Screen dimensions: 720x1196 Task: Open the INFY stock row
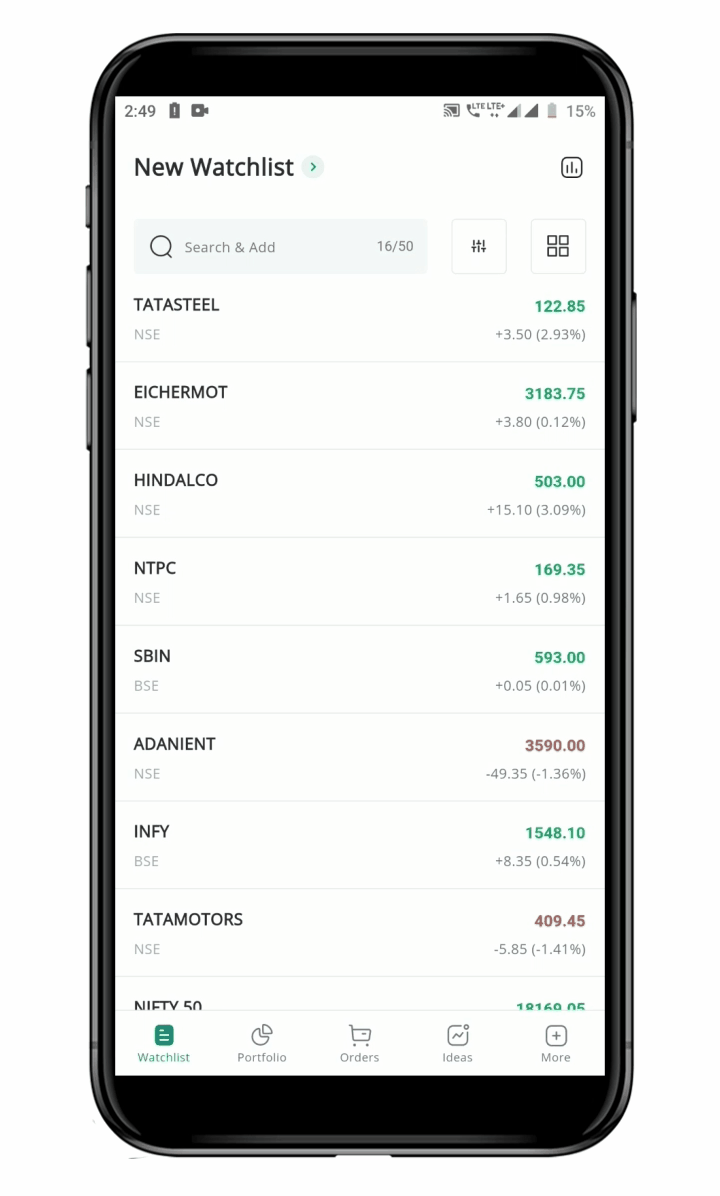pos(359,845)
